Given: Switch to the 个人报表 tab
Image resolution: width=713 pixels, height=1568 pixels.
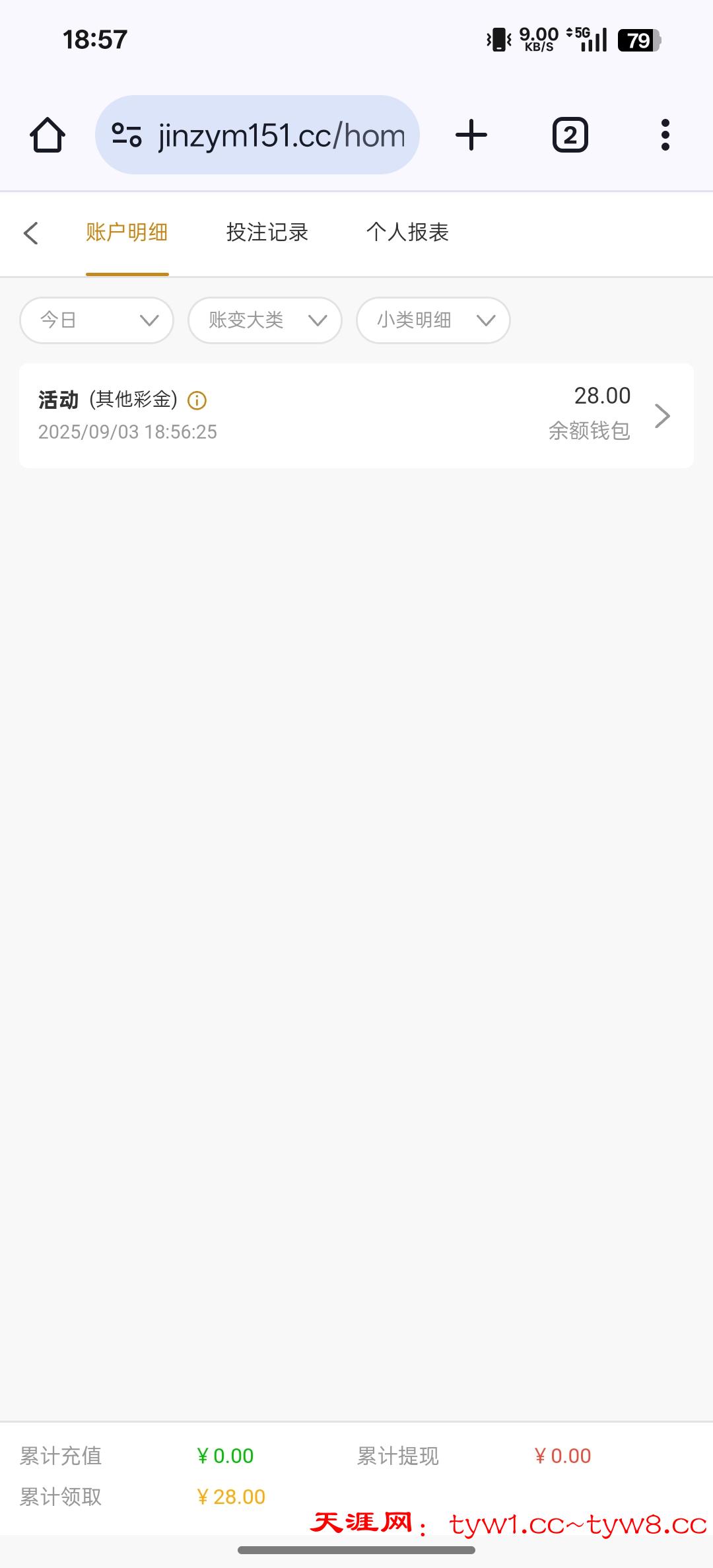Looking at the screenshot, I should click(x=407, y=233).
